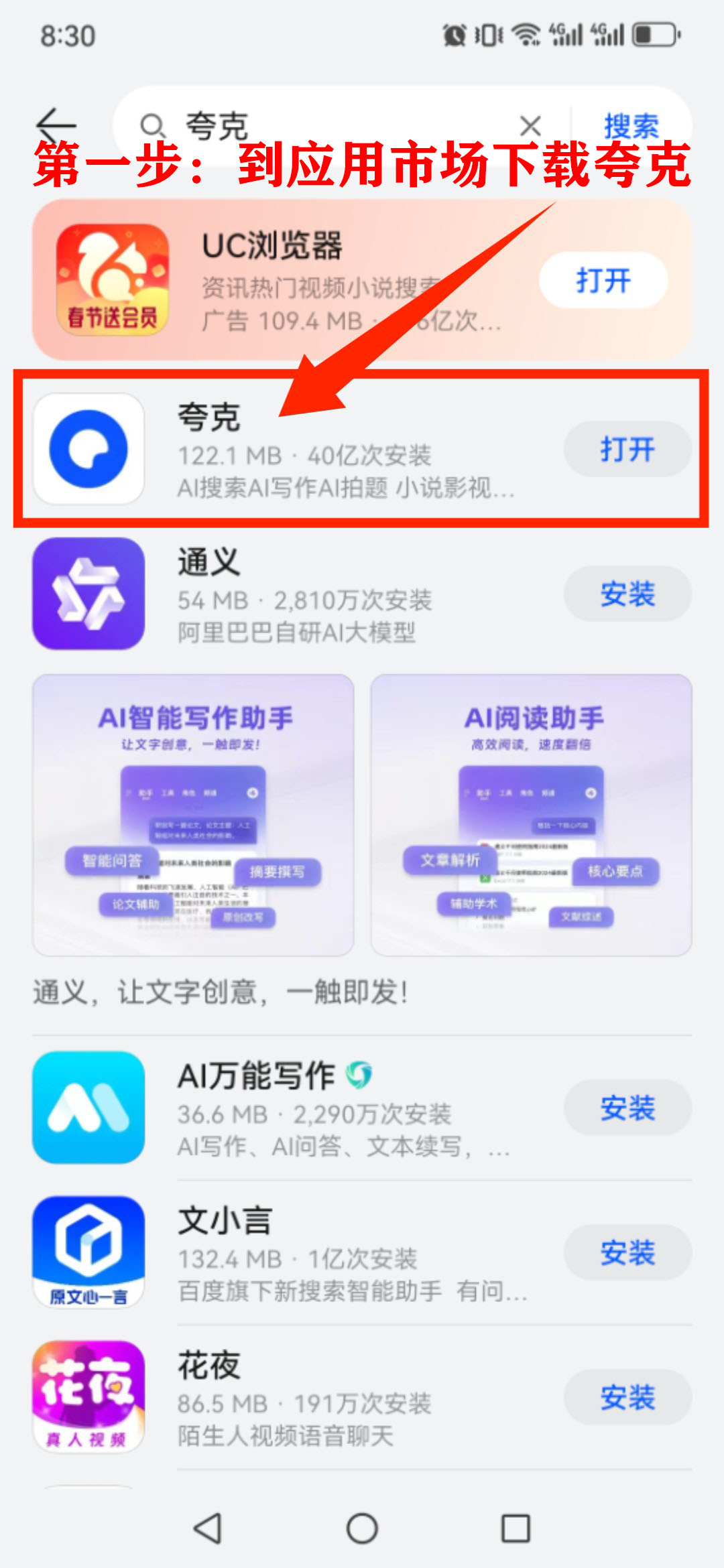View the AI智能写作助手 preview image
This screenshot has width=724, height=1568.
193,815
